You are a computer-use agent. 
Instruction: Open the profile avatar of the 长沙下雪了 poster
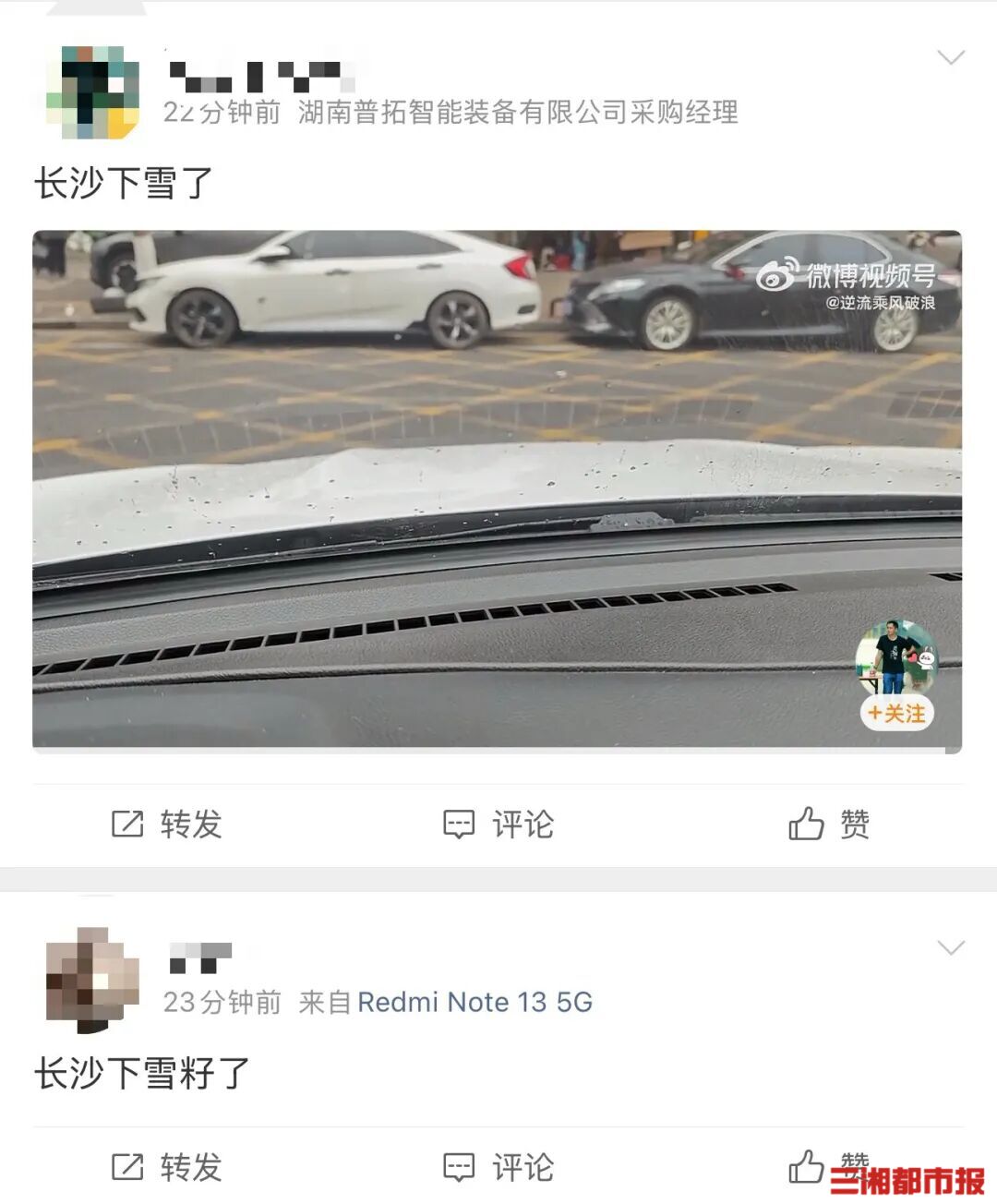click(x=92, y=92)
